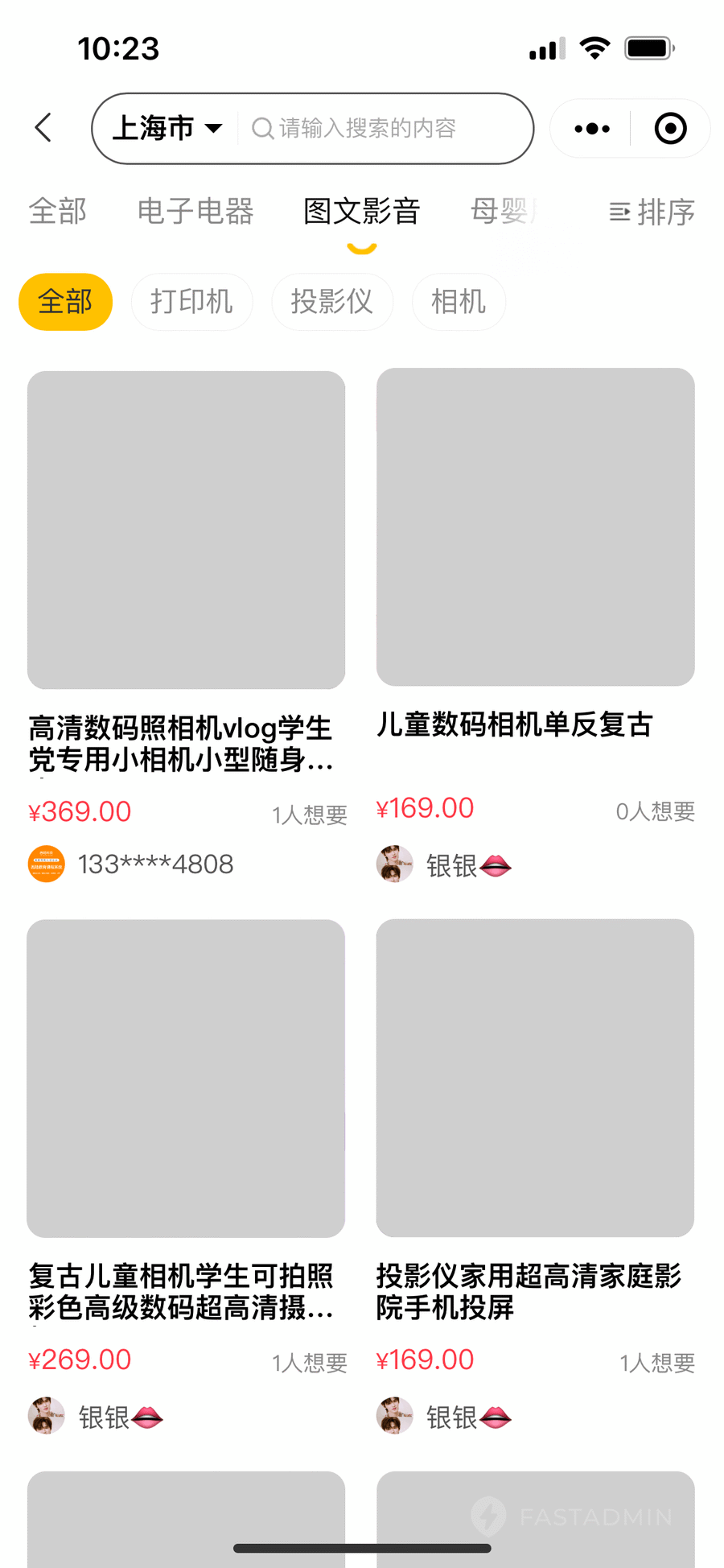Open the mini program more options menu
Screen dimensions: 724x1568
pos(592,129)
